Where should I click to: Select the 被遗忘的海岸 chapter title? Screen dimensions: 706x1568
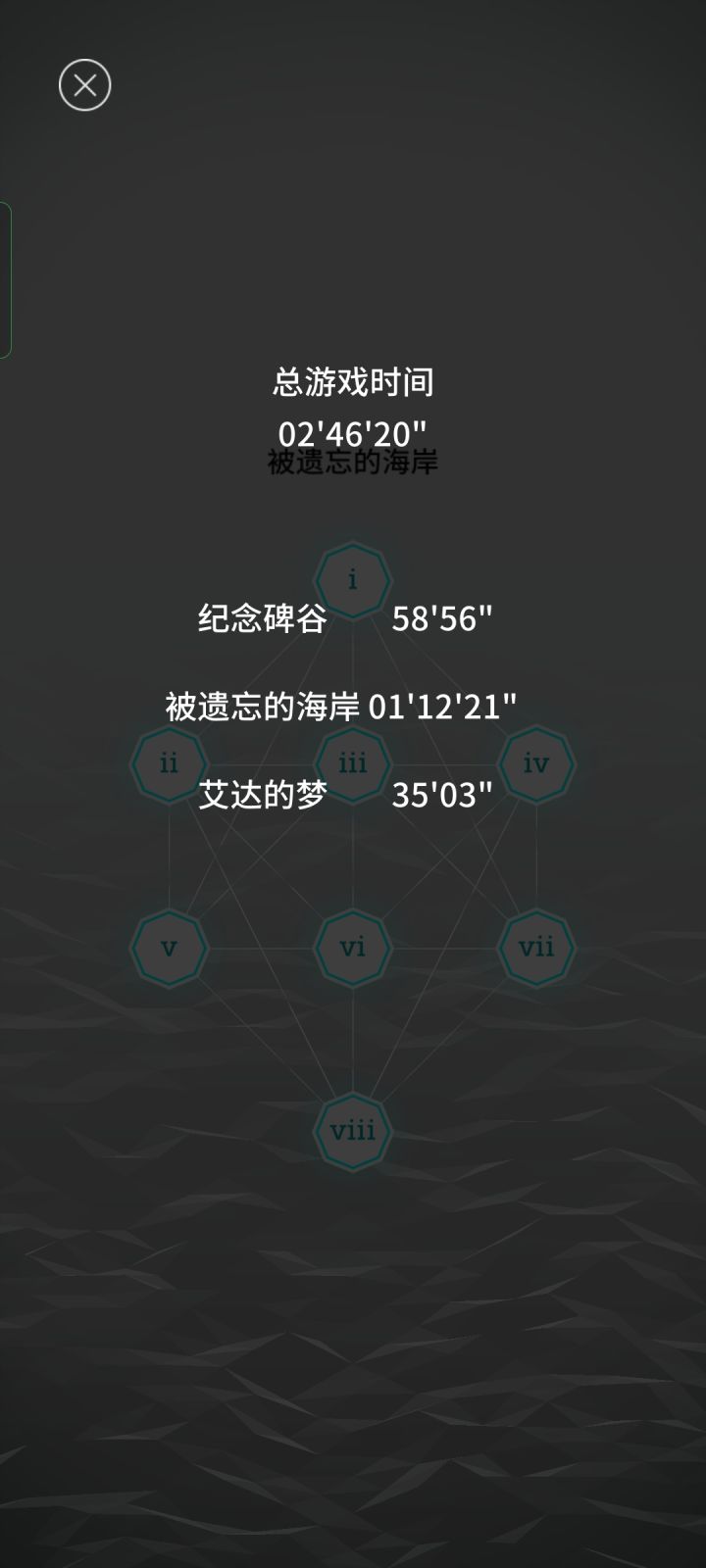[353, 461]
